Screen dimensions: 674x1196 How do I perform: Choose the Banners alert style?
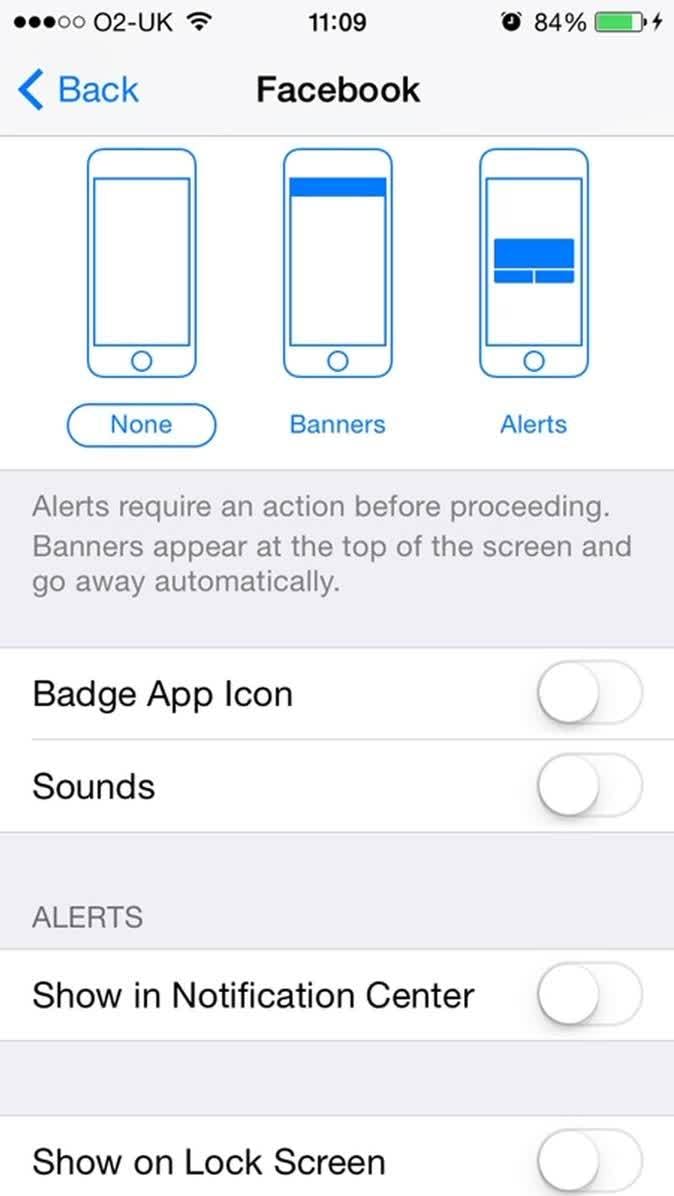[337, 424]
